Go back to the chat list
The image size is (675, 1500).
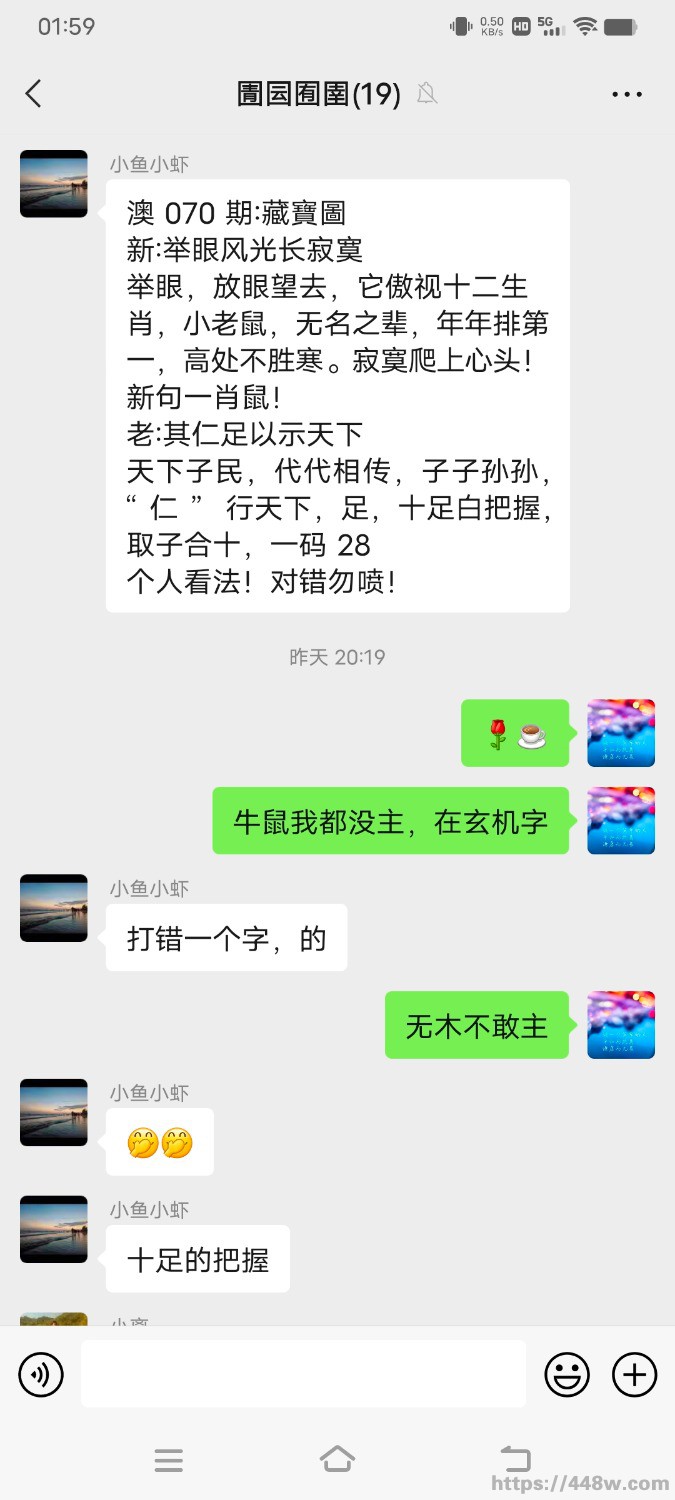(x=34, y=94)
